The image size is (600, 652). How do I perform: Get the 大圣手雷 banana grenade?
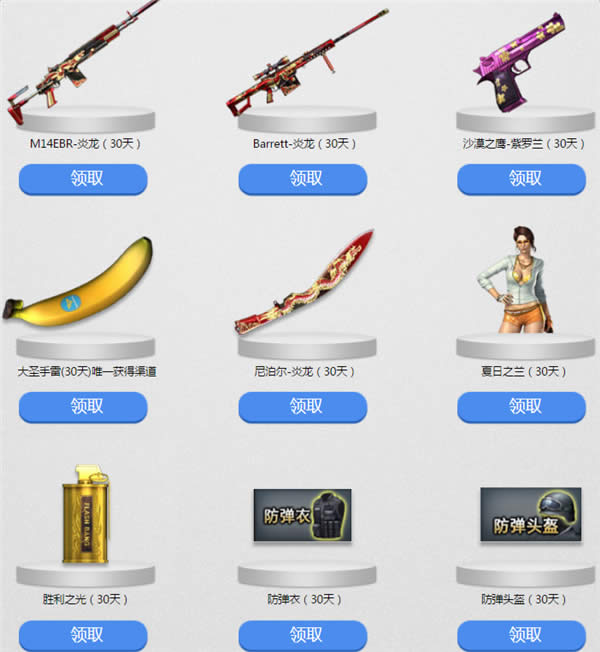coord(83,406)
